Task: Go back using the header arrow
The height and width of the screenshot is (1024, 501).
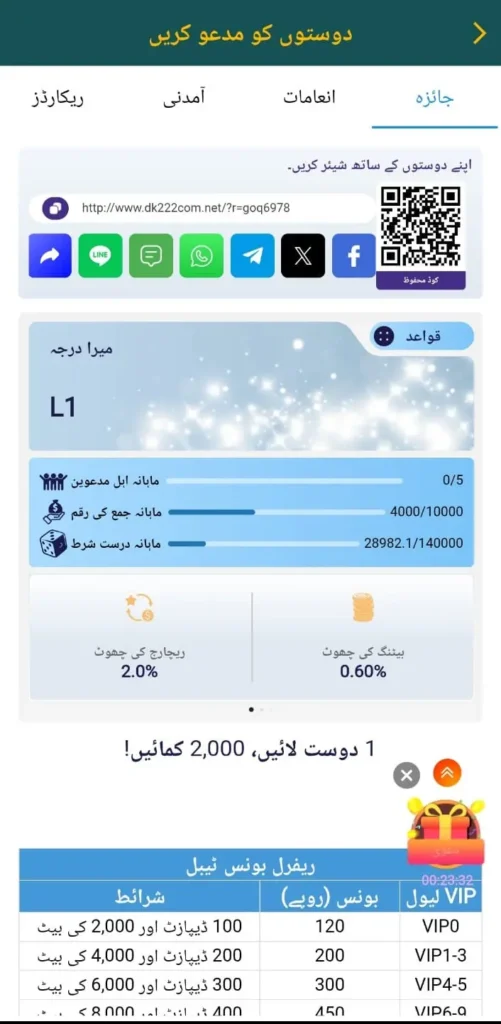Action: coord(479,33)
